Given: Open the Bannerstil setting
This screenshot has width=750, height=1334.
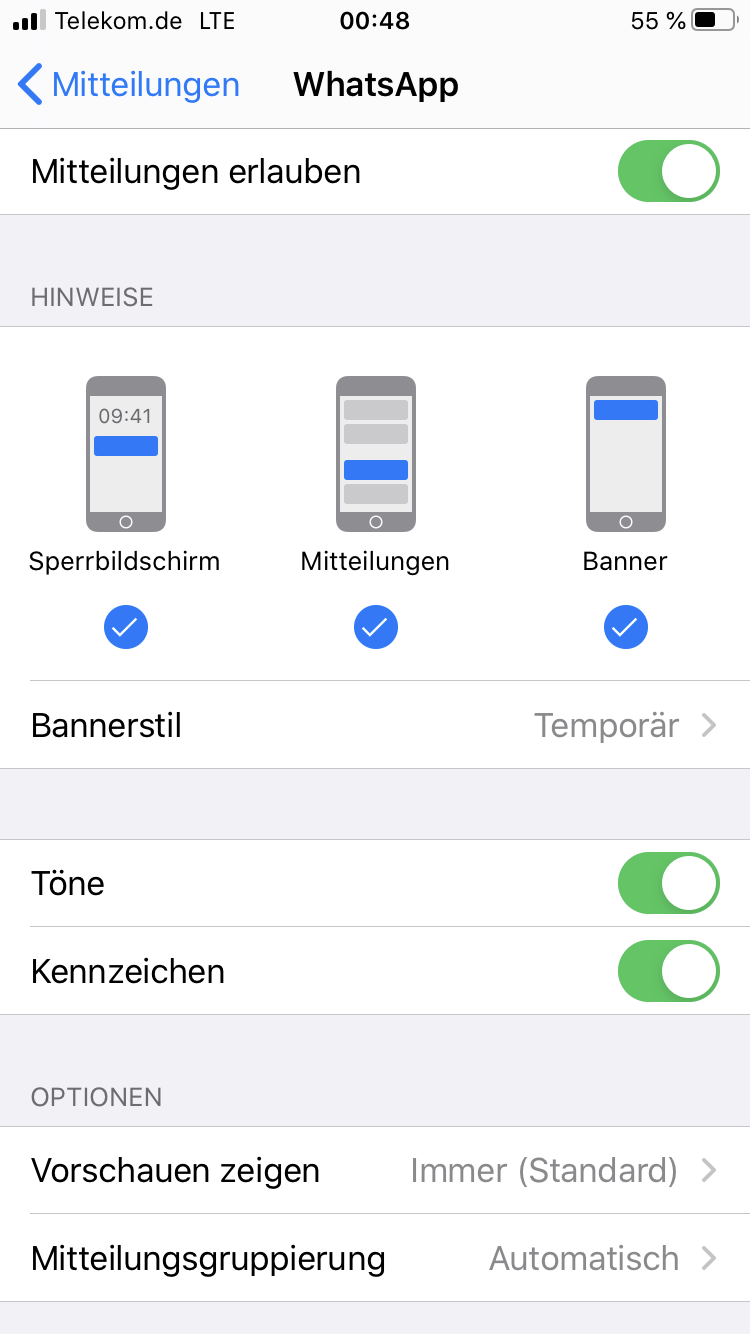Looking at the screenshot, I should pos(375,725).
